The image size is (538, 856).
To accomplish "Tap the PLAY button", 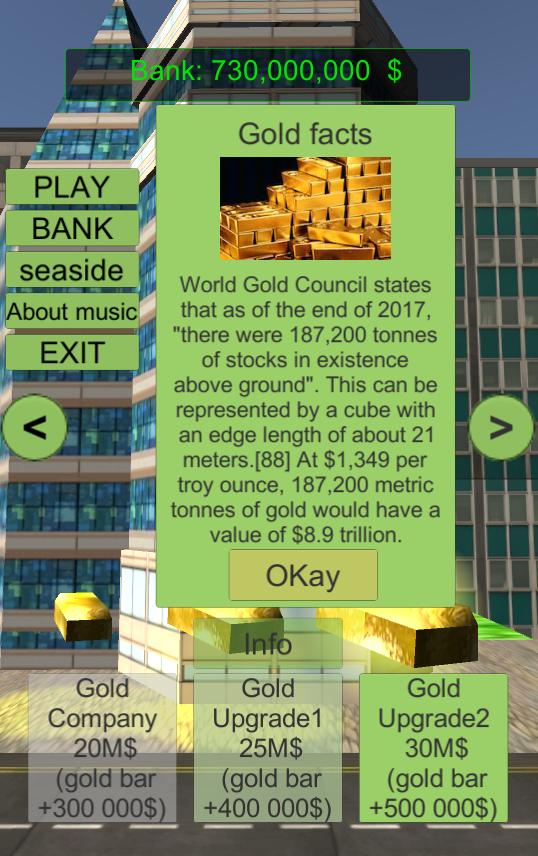I will pos(72,187).
